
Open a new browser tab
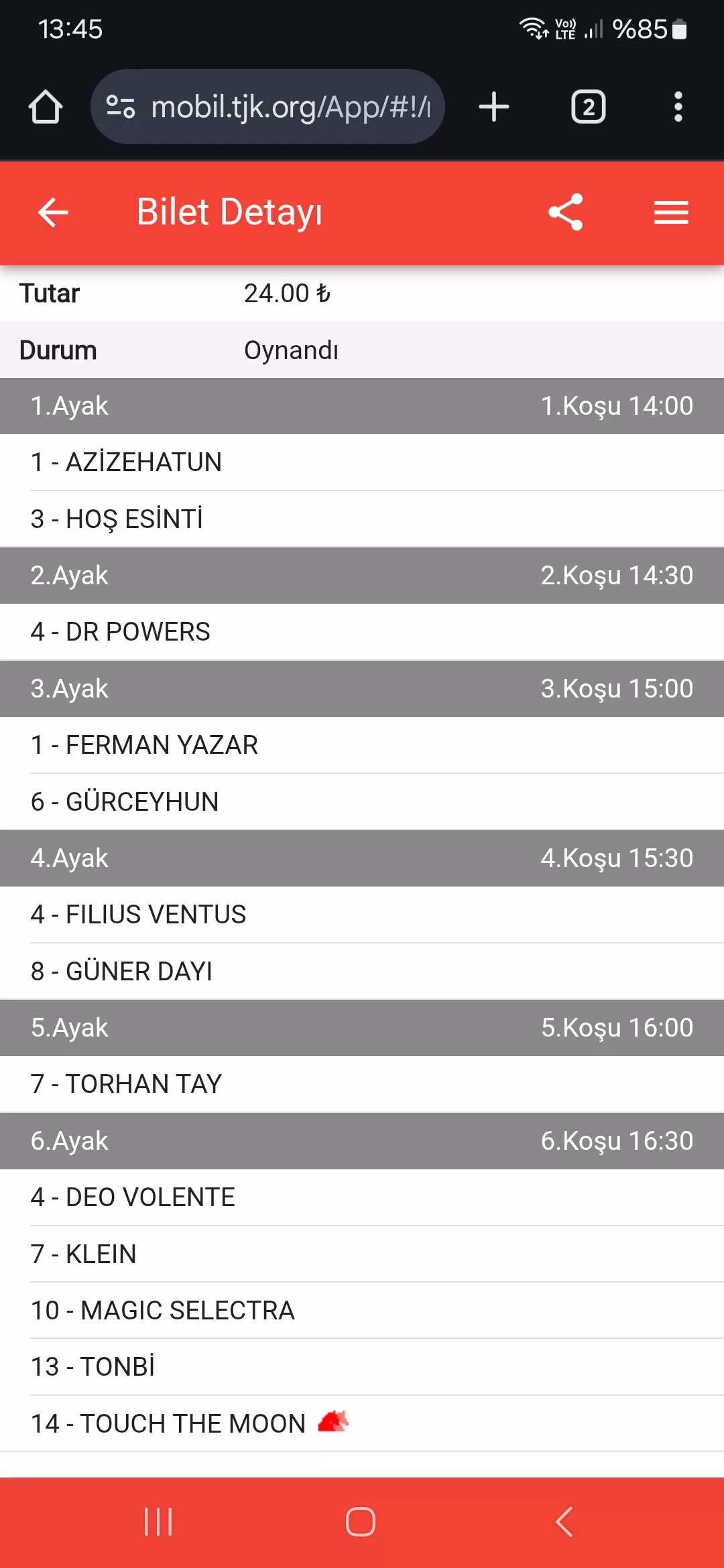(x=494, y=107)
